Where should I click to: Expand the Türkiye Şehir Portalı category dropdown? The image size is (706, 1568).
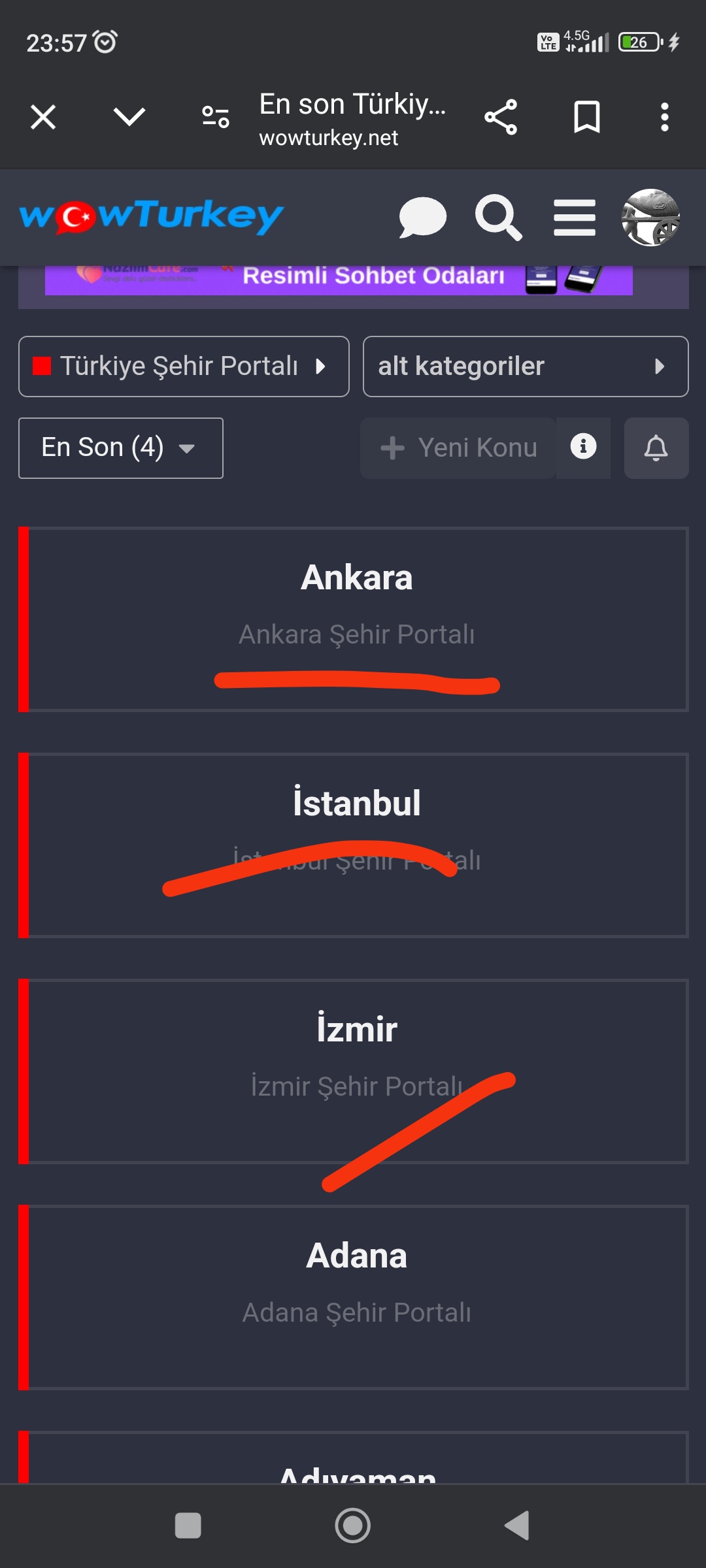tap(184, 367)
